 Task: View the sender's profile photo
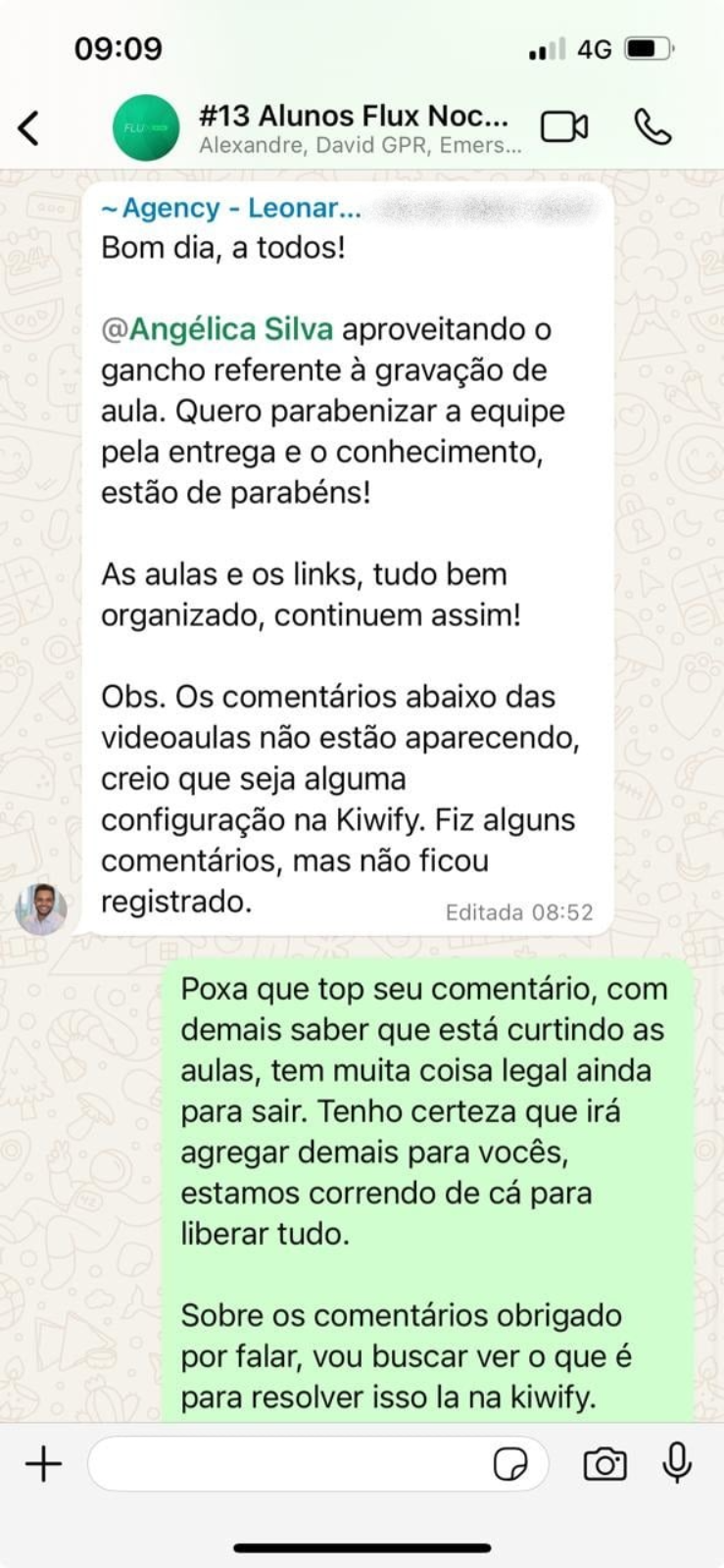point(41,909)
